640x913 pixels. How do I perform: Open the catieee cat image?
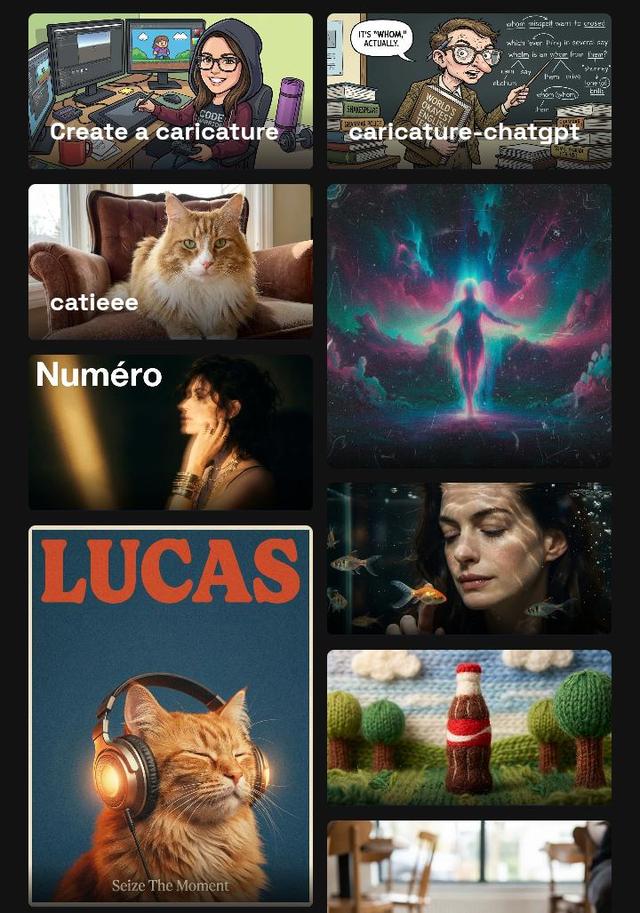coord(170,262)
